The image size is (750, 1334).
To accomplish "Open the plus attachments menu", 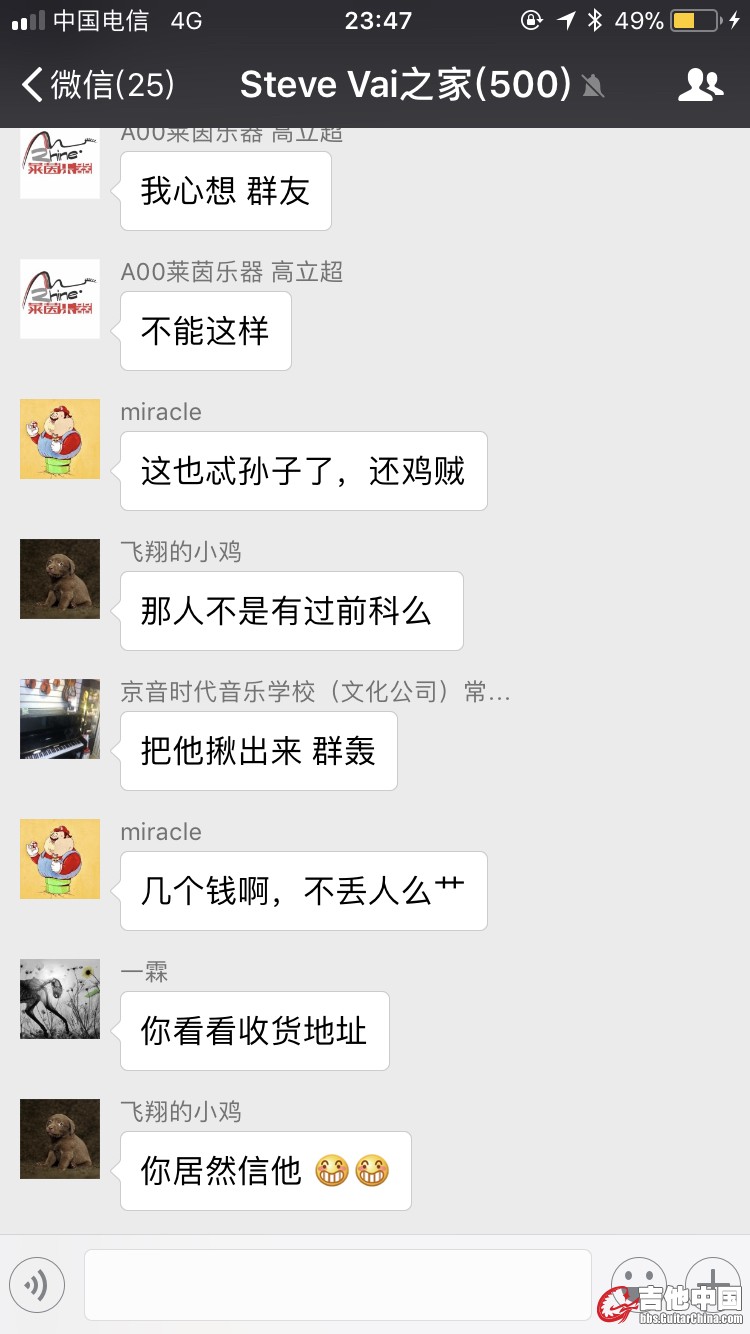I will [x=713, y=1280].
